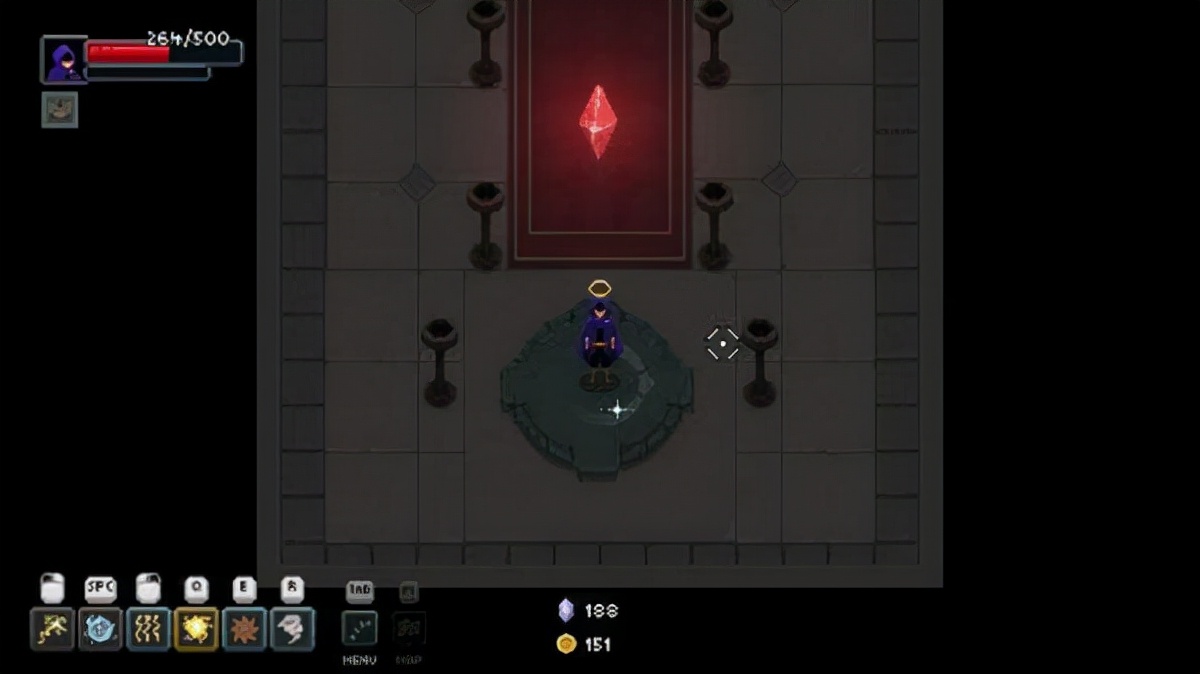
Task: Use the basic attack skill slot
Action: [x=52, y=629]
